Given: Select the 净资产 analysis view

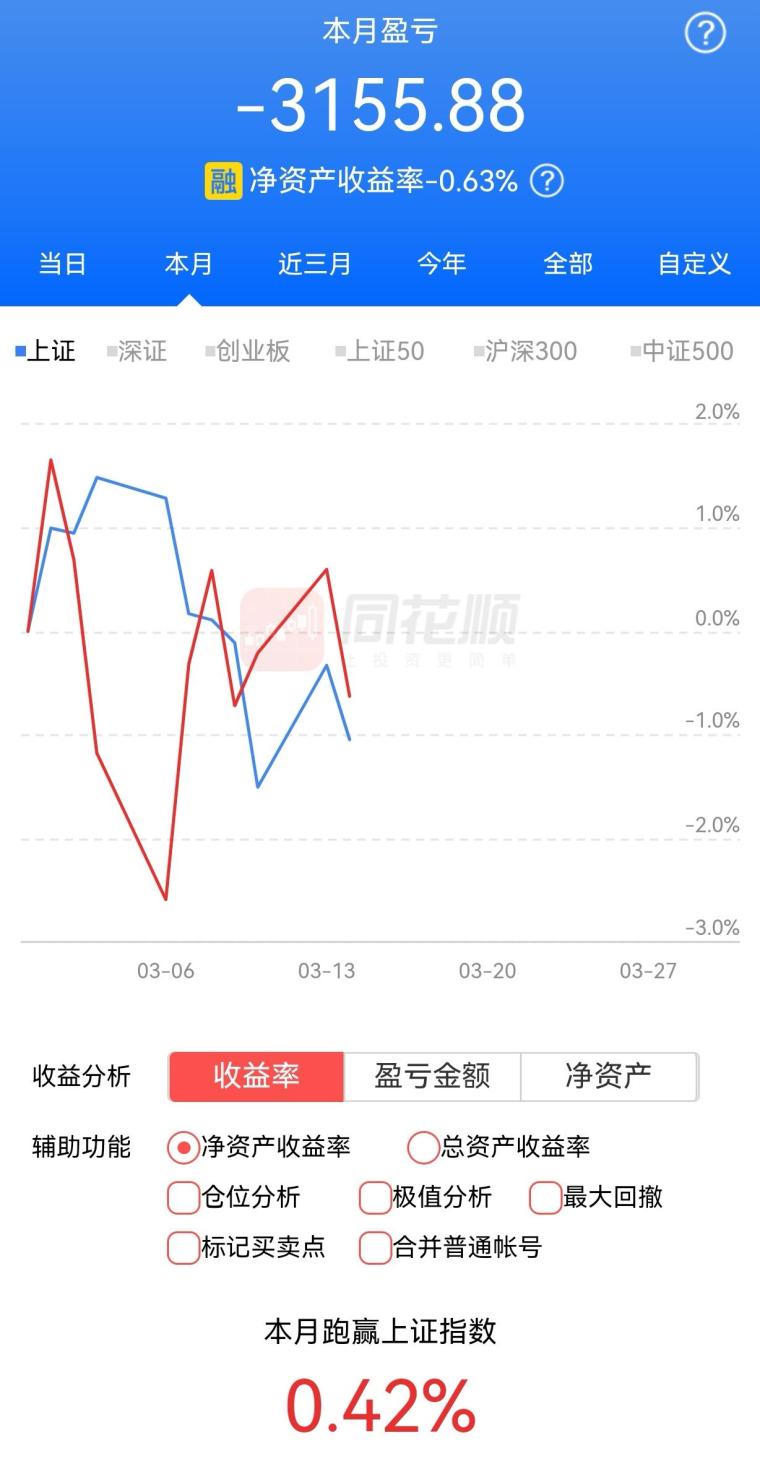Looking at the screenshot, I should [x=608, y=1076].
